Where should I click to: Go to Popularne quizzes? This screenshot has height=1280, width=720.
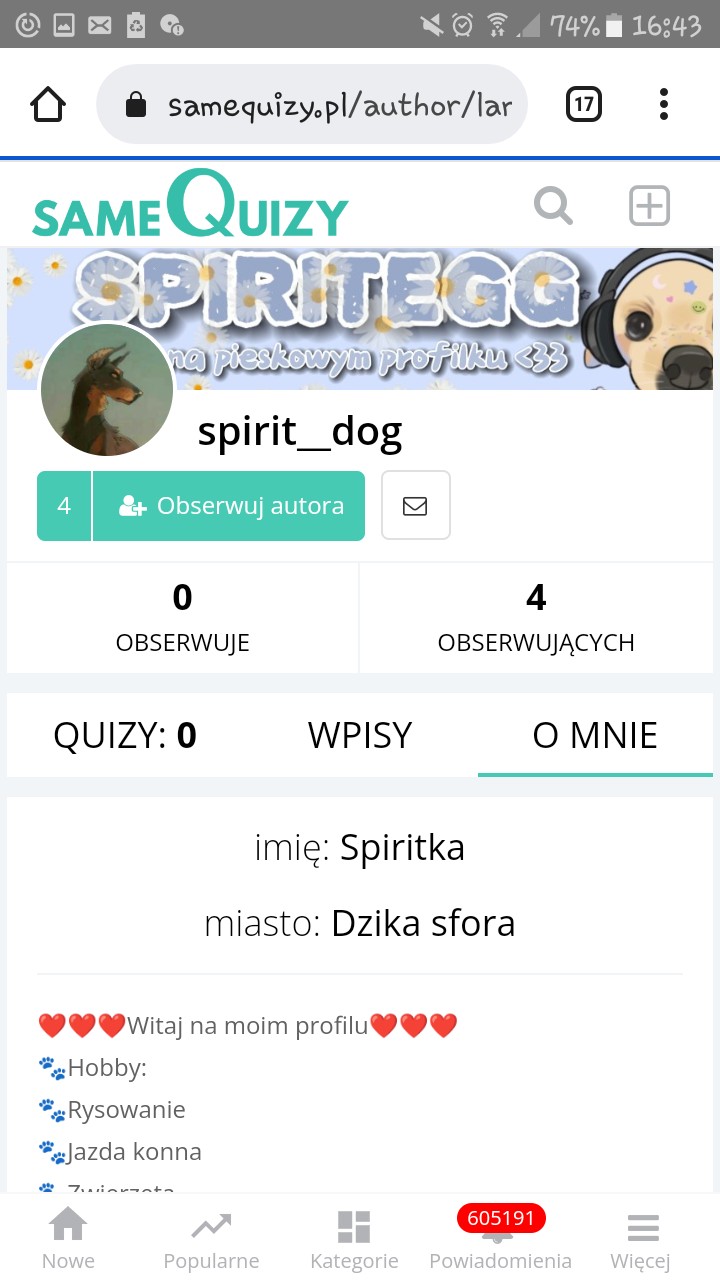point(211,1238)
